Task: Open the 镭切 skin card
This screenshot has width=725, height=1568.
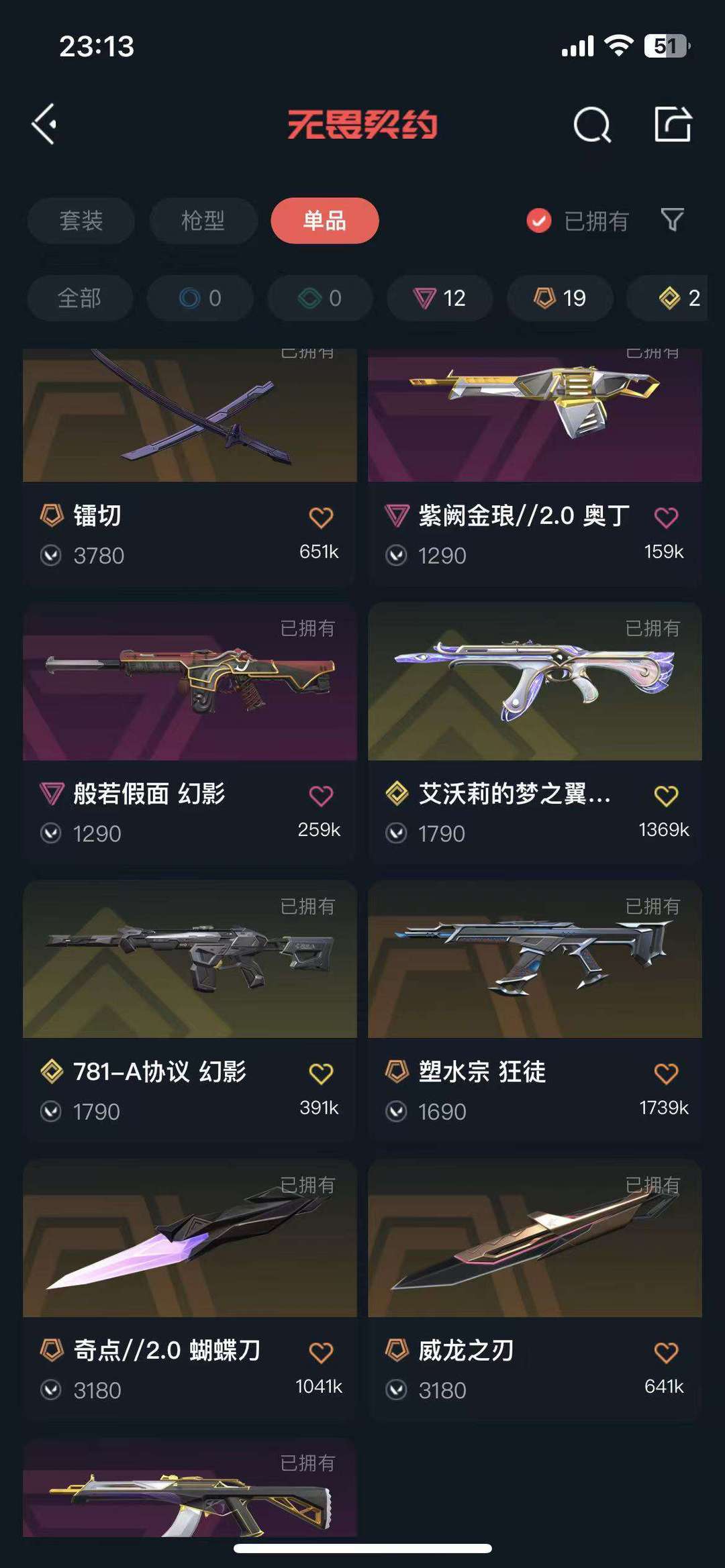Action: click(x=190, y=468)
